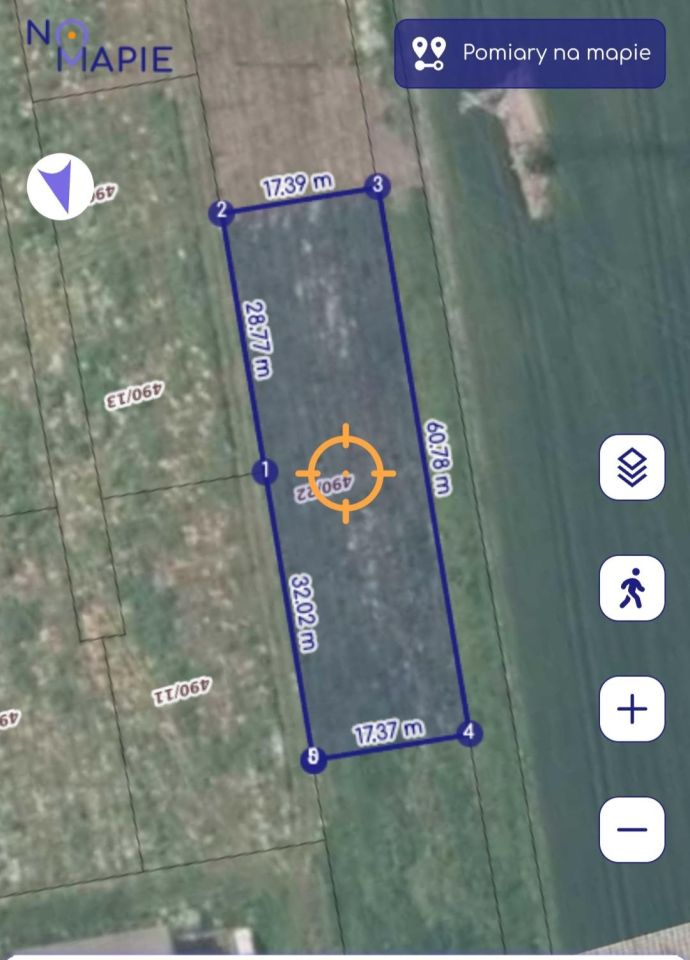Select measurement point 4
Viewport: 690px width, 960px height.
pos(469,733)
